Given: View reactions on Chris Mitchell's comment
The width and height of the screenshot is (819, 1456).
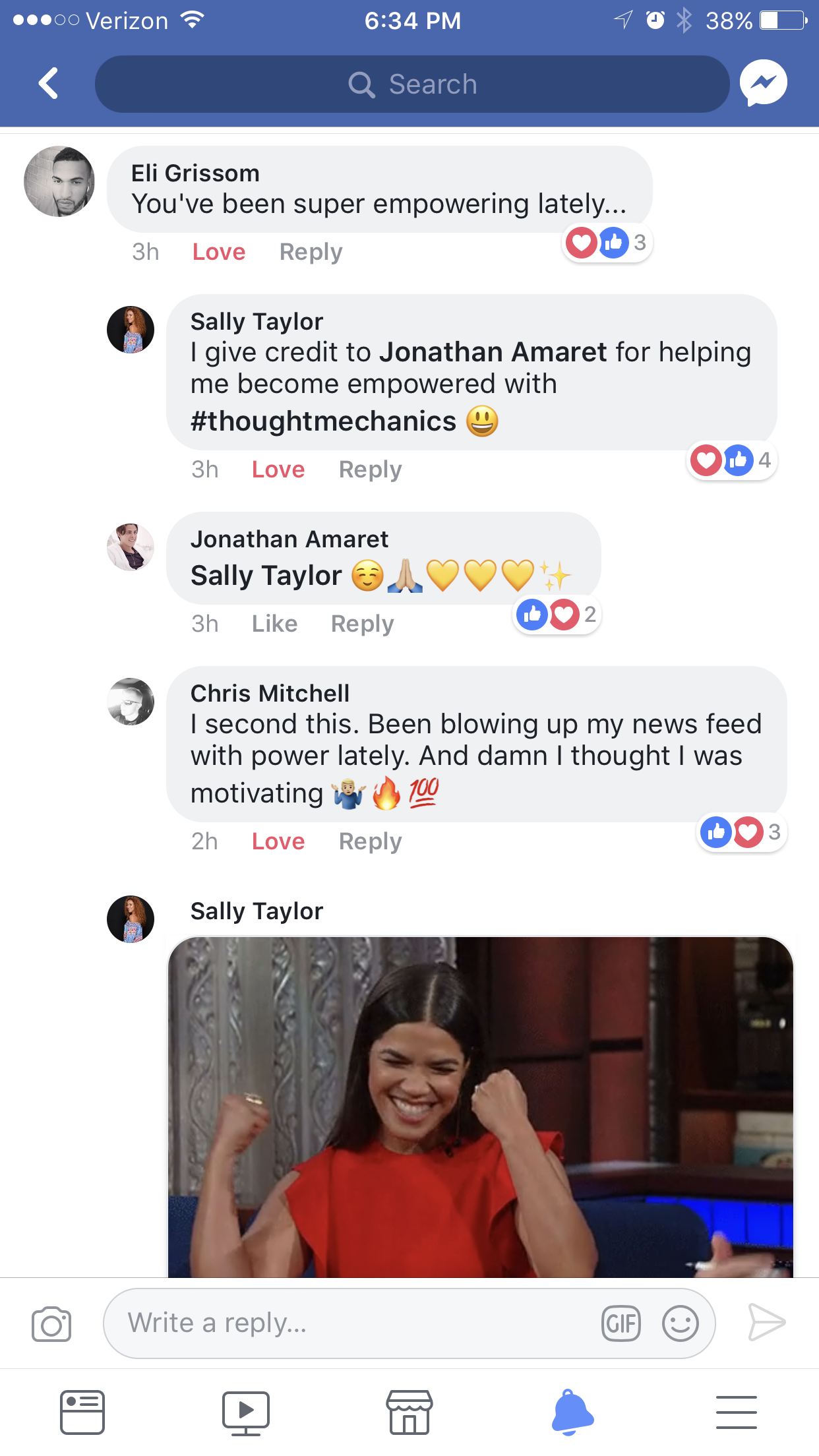Looking at the screenshot, I should (741, 832).
